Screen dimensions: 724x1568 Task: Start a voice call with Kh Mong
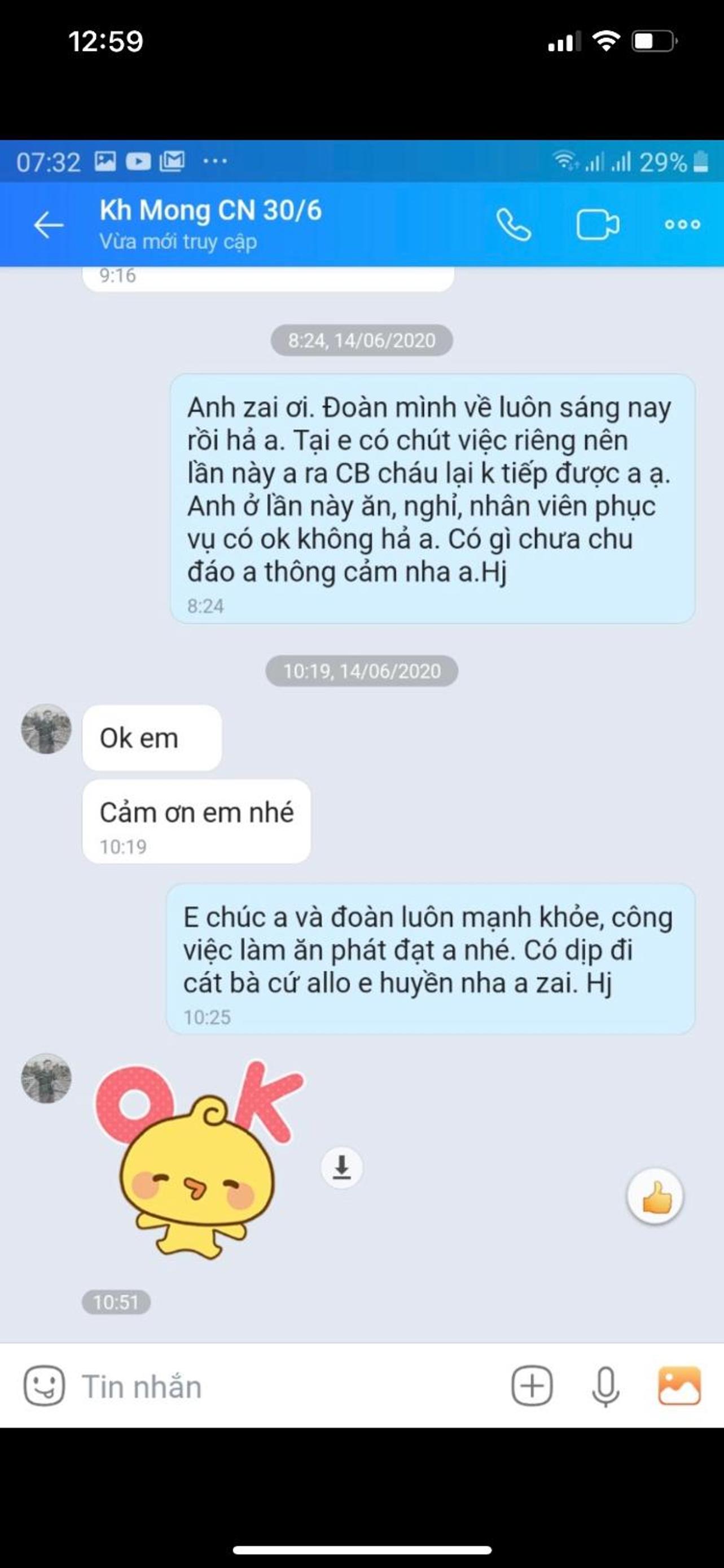tap(513, 225)
